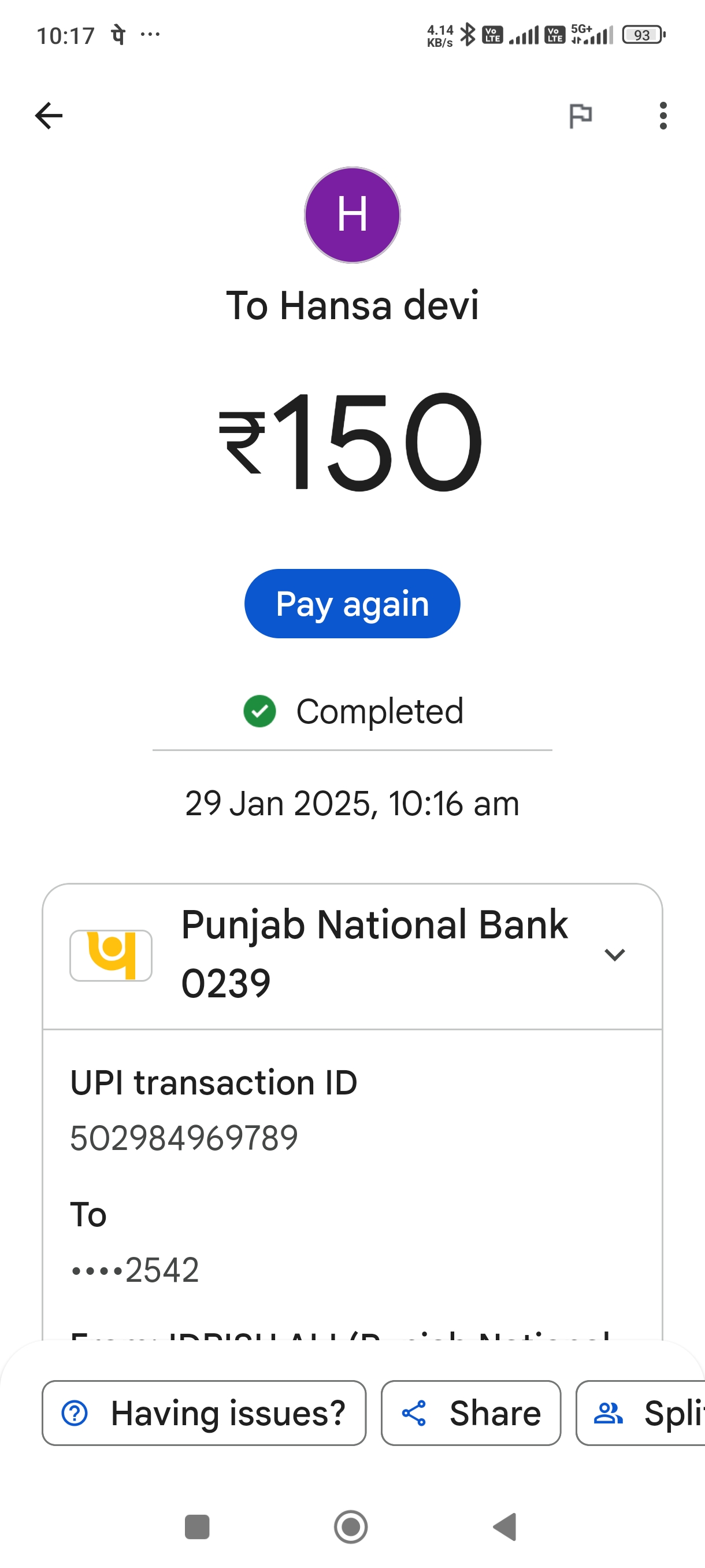Share this payment receipt
Image resolution: width=705 pixels, height=1568 pixels.
[470, 1413]
